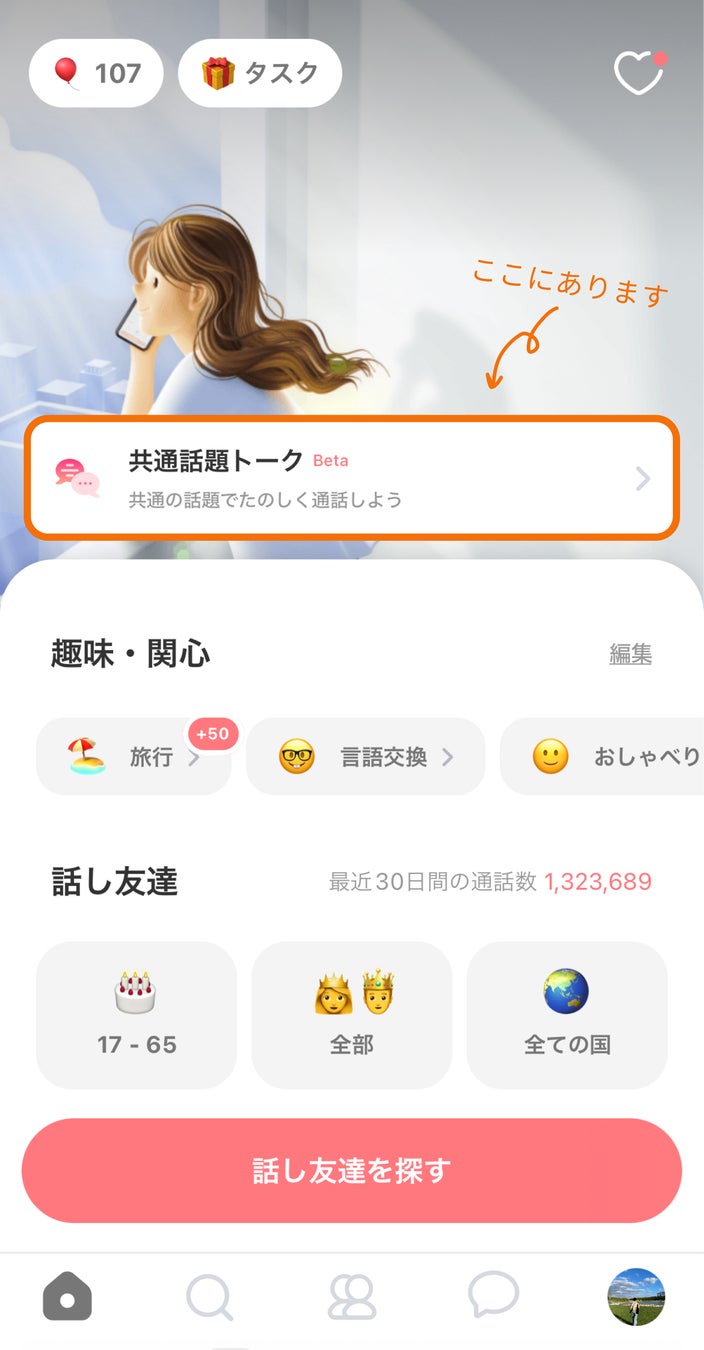Open the 共通話題トーク Beta card
Viewport: 704px width, 1350px height.
[x=352, y=479]
